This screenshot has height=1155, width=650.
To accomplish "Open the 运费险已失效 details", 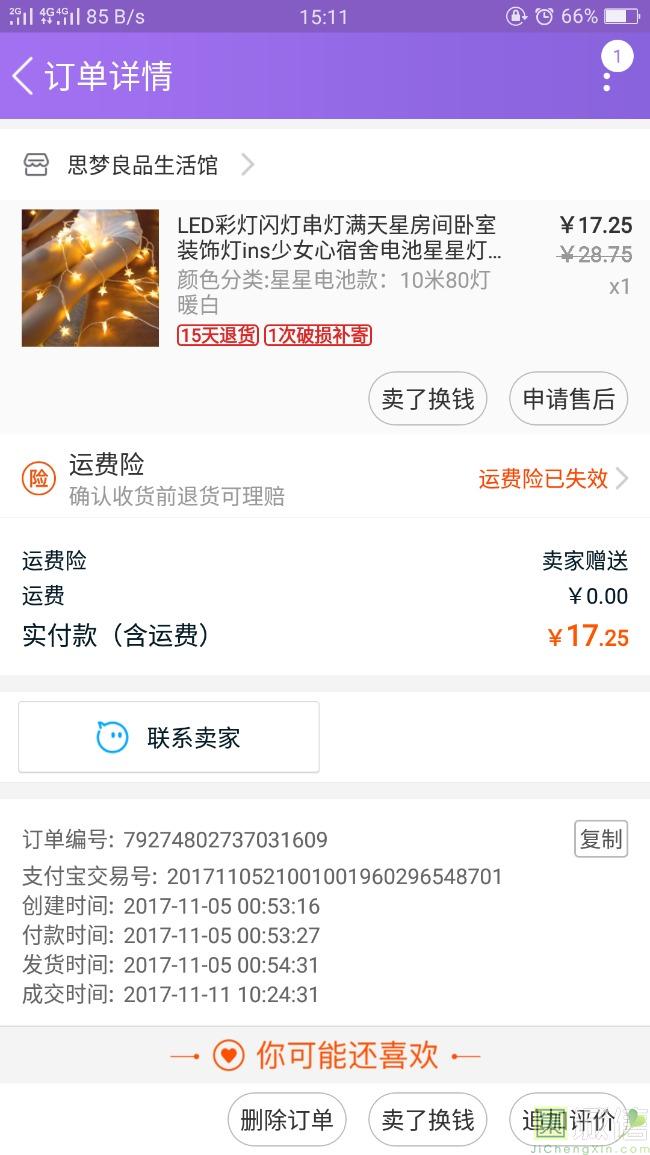I will (553, 479).
